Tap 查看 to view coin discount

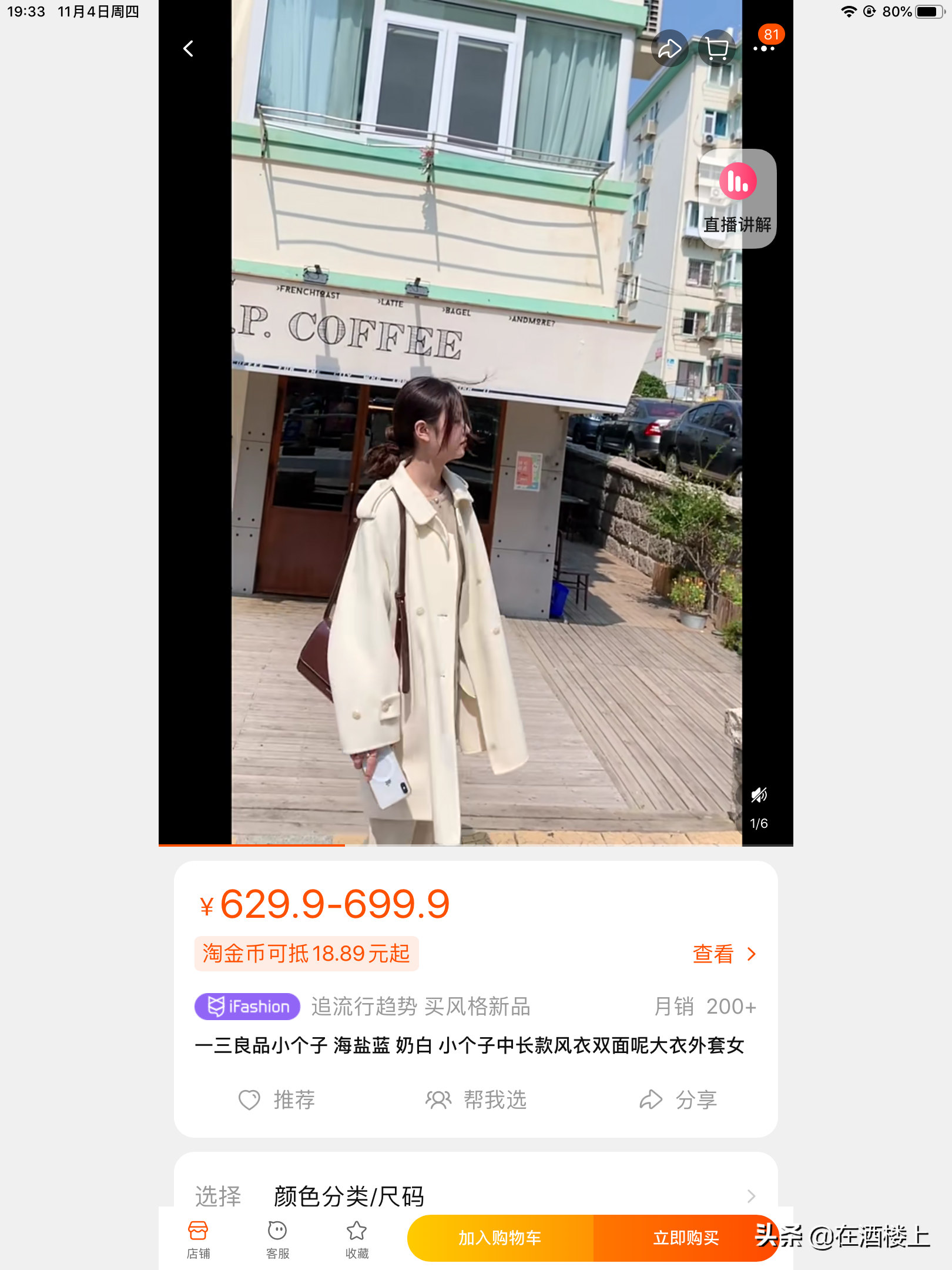(724, 954)
